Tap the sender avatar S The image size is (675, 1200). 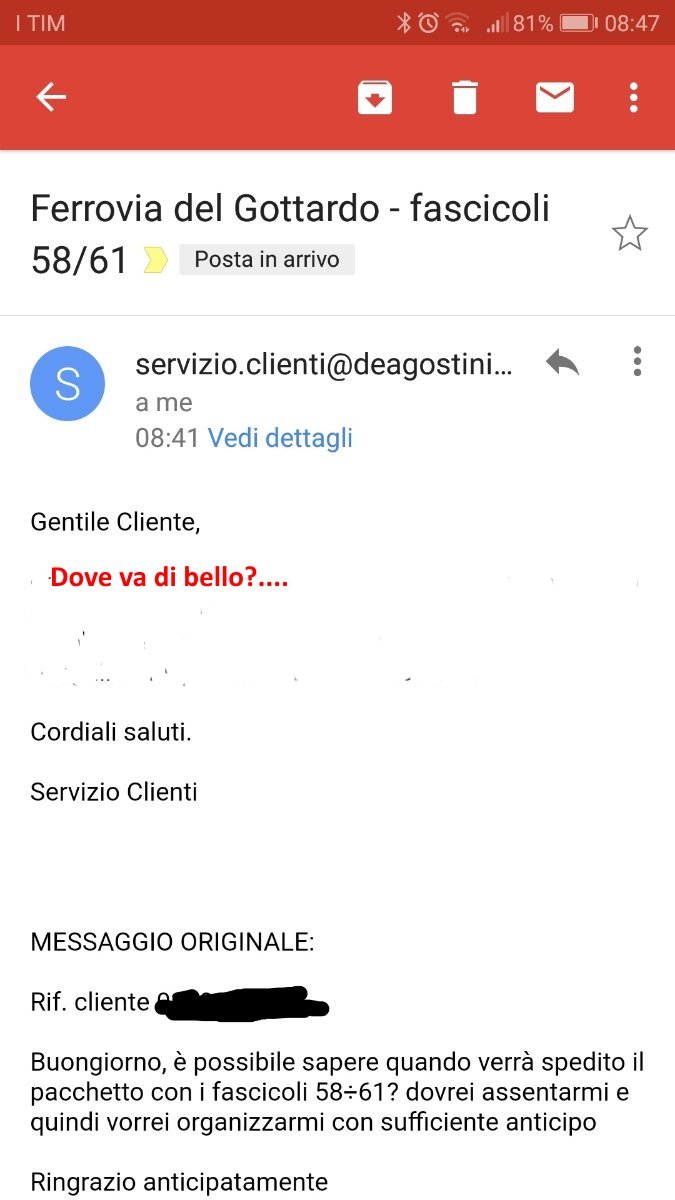click(67, 384)
